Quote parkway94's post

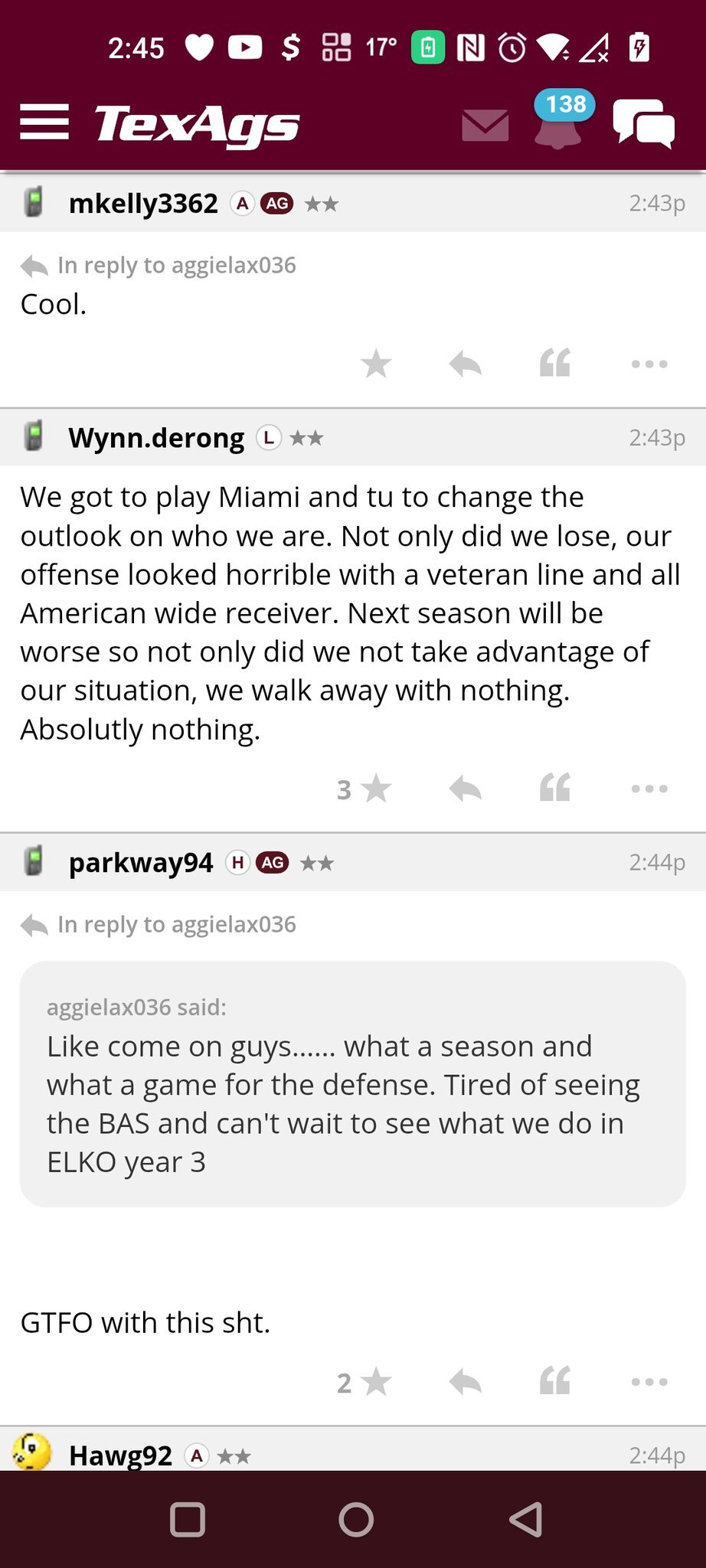[555, 1383]
